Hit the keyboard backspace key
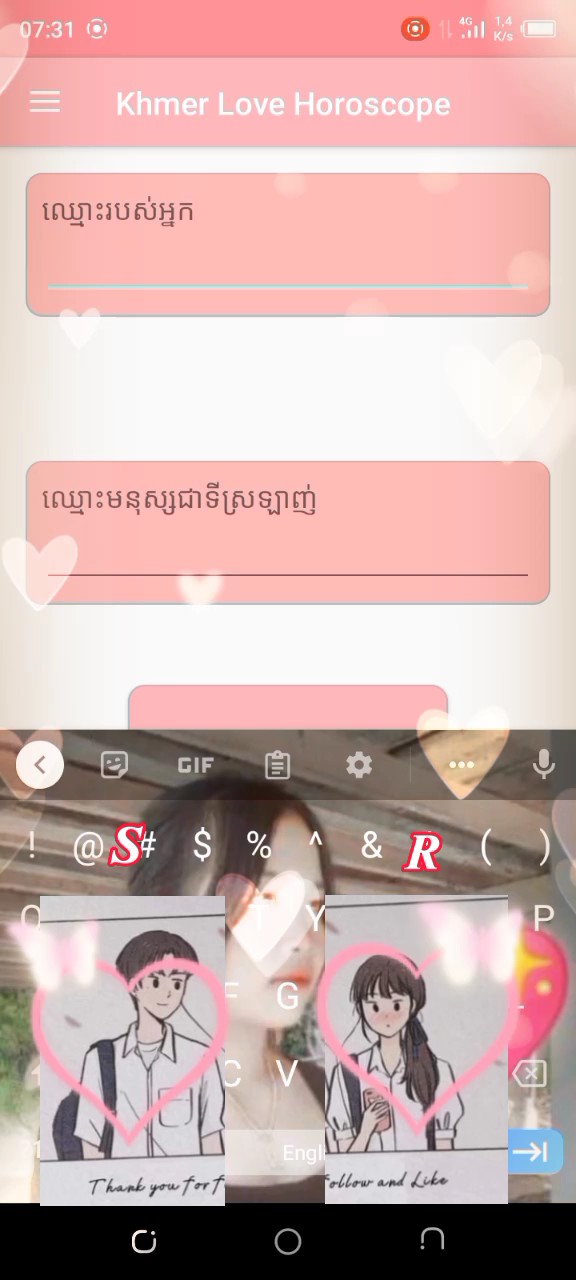The image size is (576, 1280). (x=529, y=1074)
